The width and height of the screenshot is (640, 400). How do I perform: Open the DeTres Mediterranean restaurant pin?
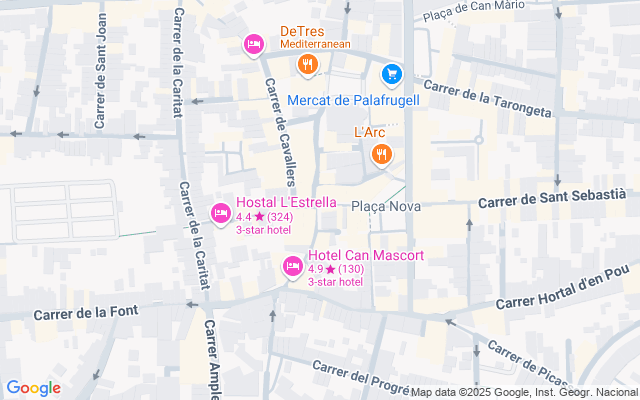pyautogui.click(x=307, y=65)
